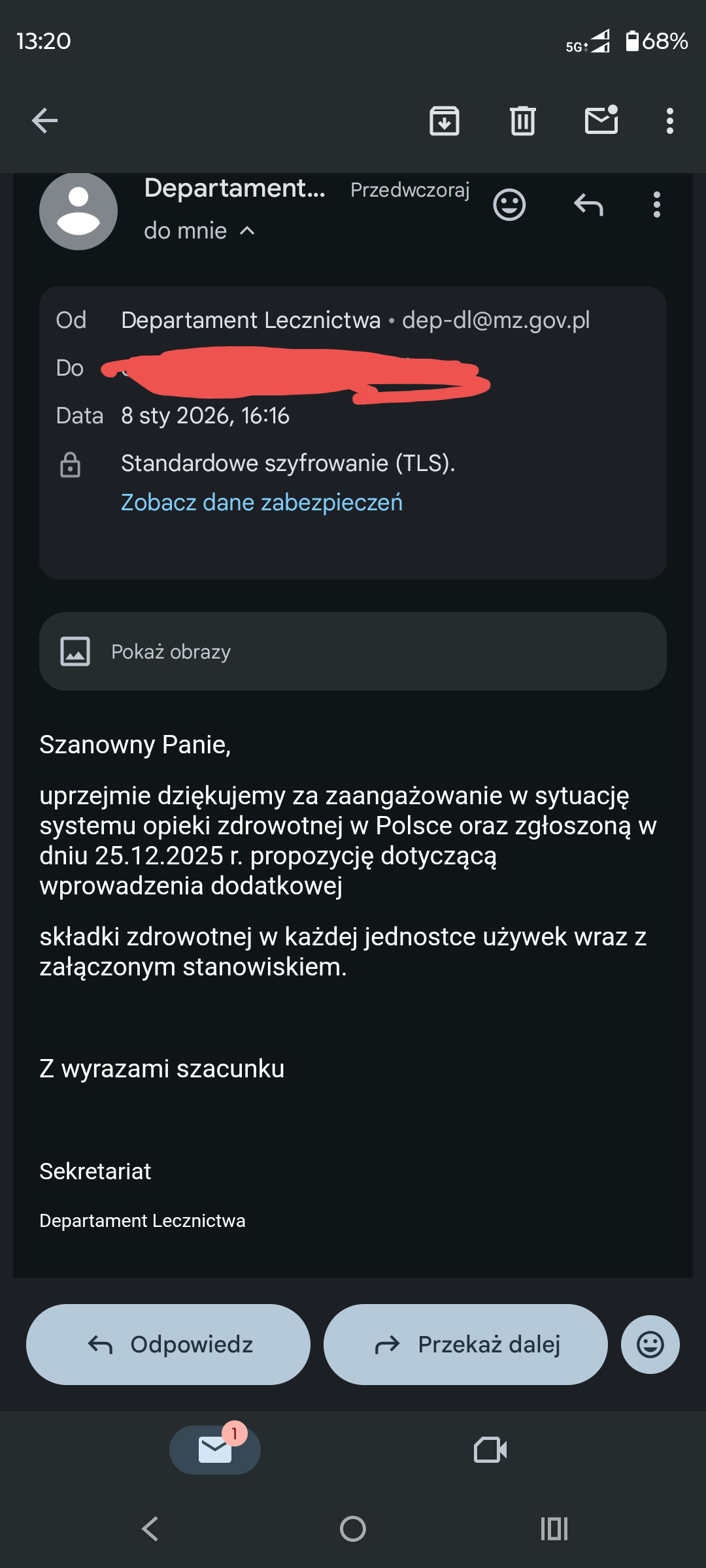706x1568 pixels.
Task: Tap the reply arrow in the message header
Action: click(x=588, y=205)
